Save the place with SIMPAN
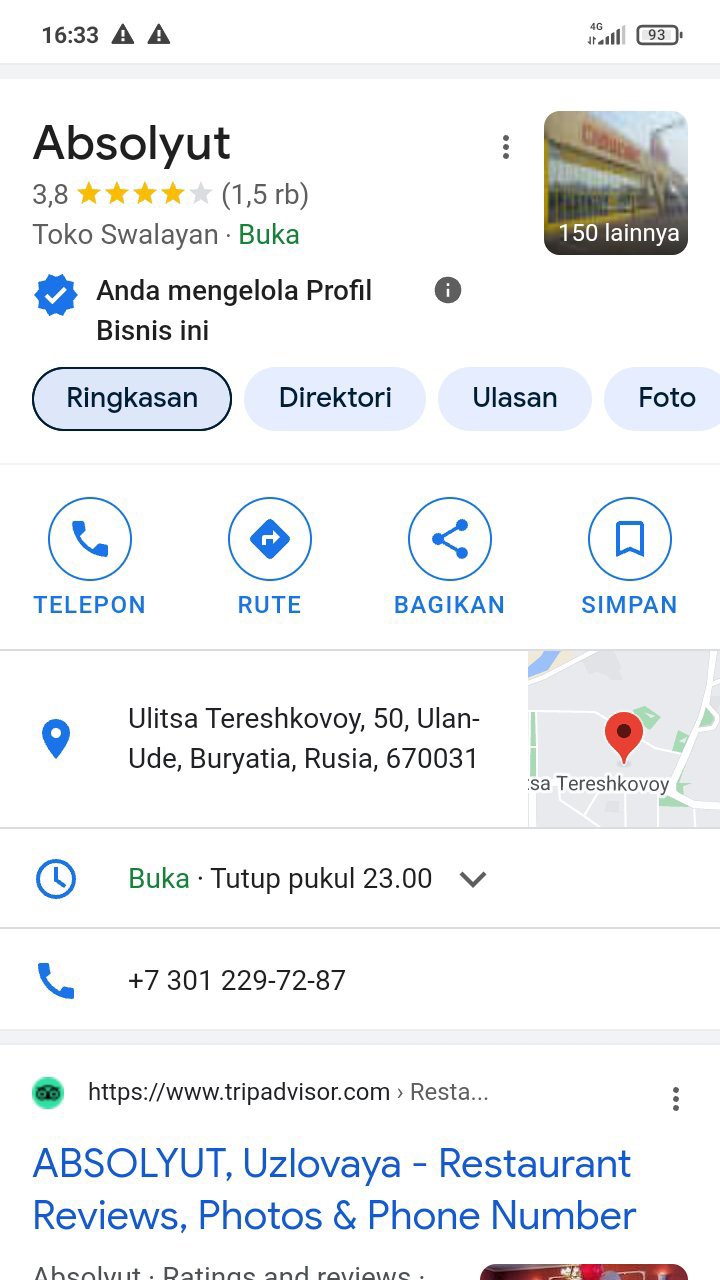The width and height of the screenshot is (720, 1280). click(x=629, y=557)
